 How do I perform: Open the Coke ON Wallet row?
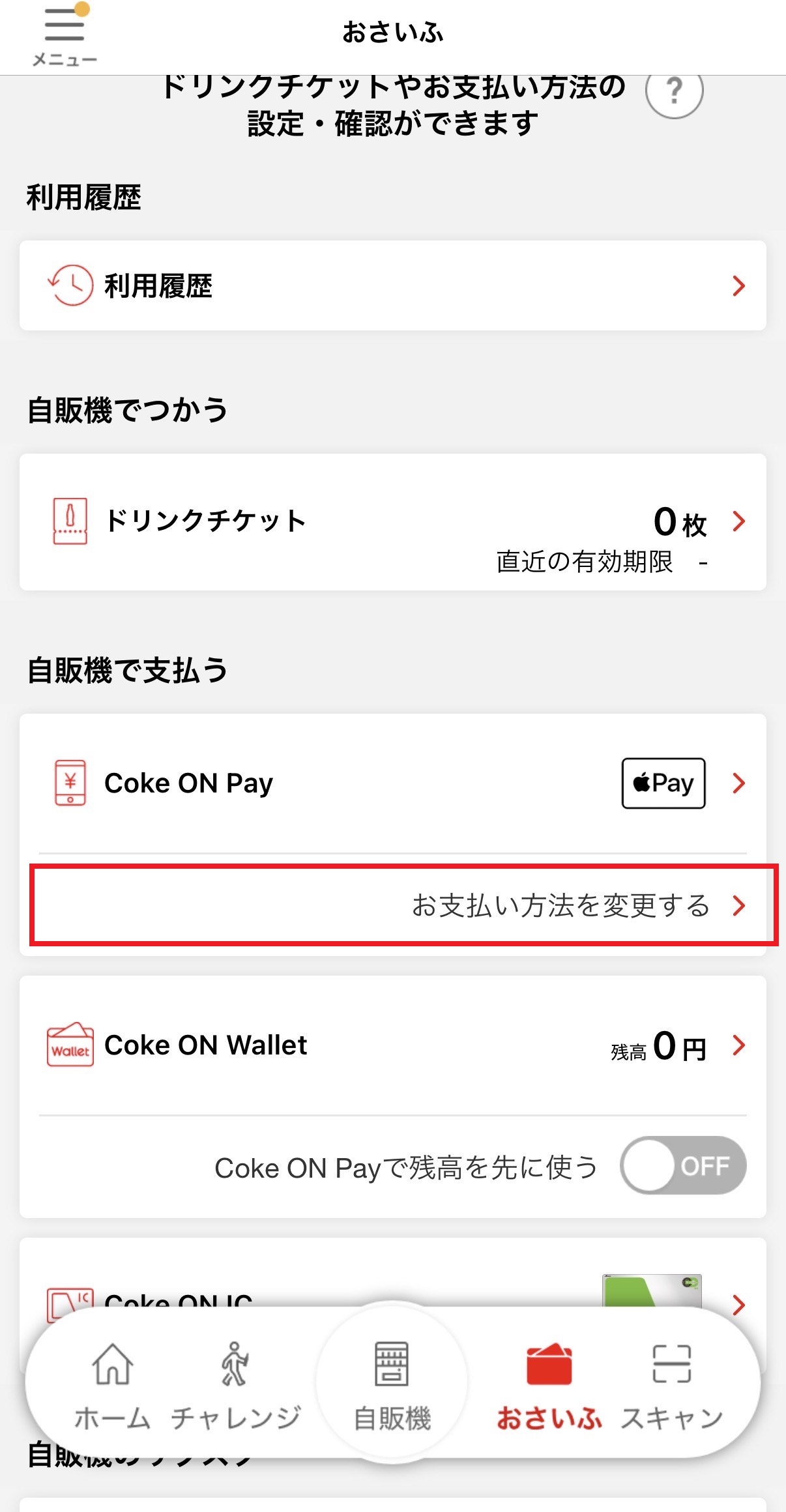point(392,1045)
